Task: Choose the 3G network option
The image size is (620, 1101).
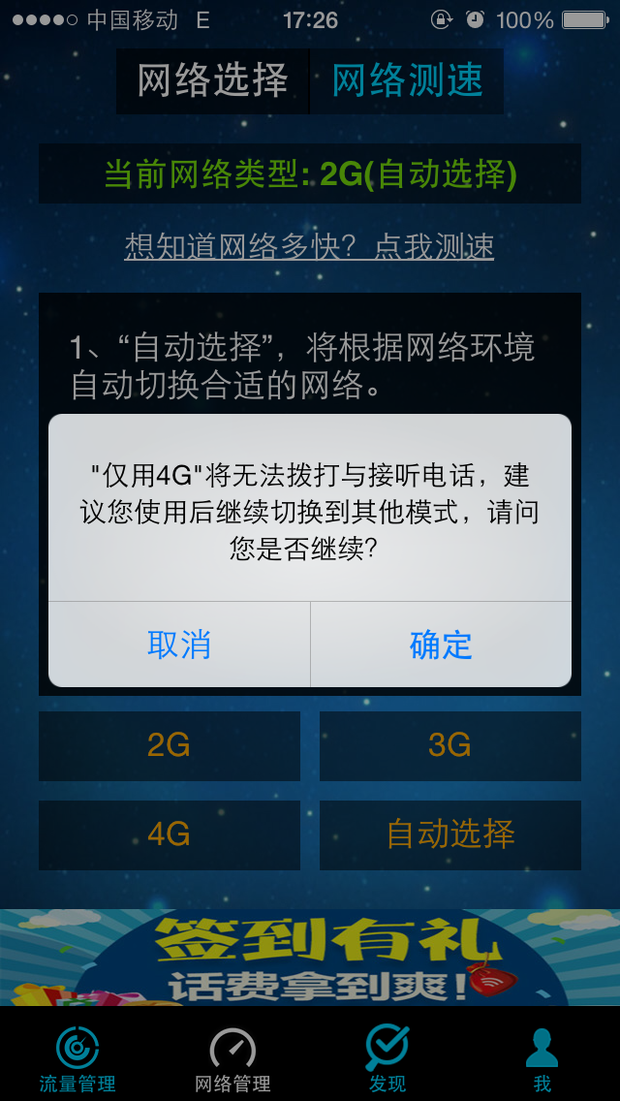Action: pos(450,746)
